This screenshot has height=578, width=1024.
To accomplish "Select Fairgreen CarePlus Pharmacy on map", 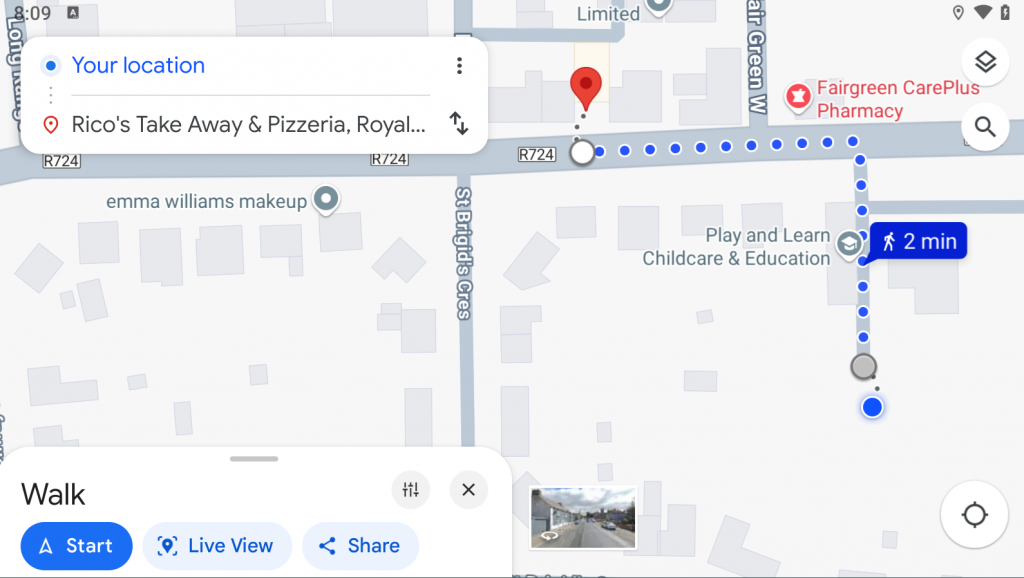I will [798, 97].
